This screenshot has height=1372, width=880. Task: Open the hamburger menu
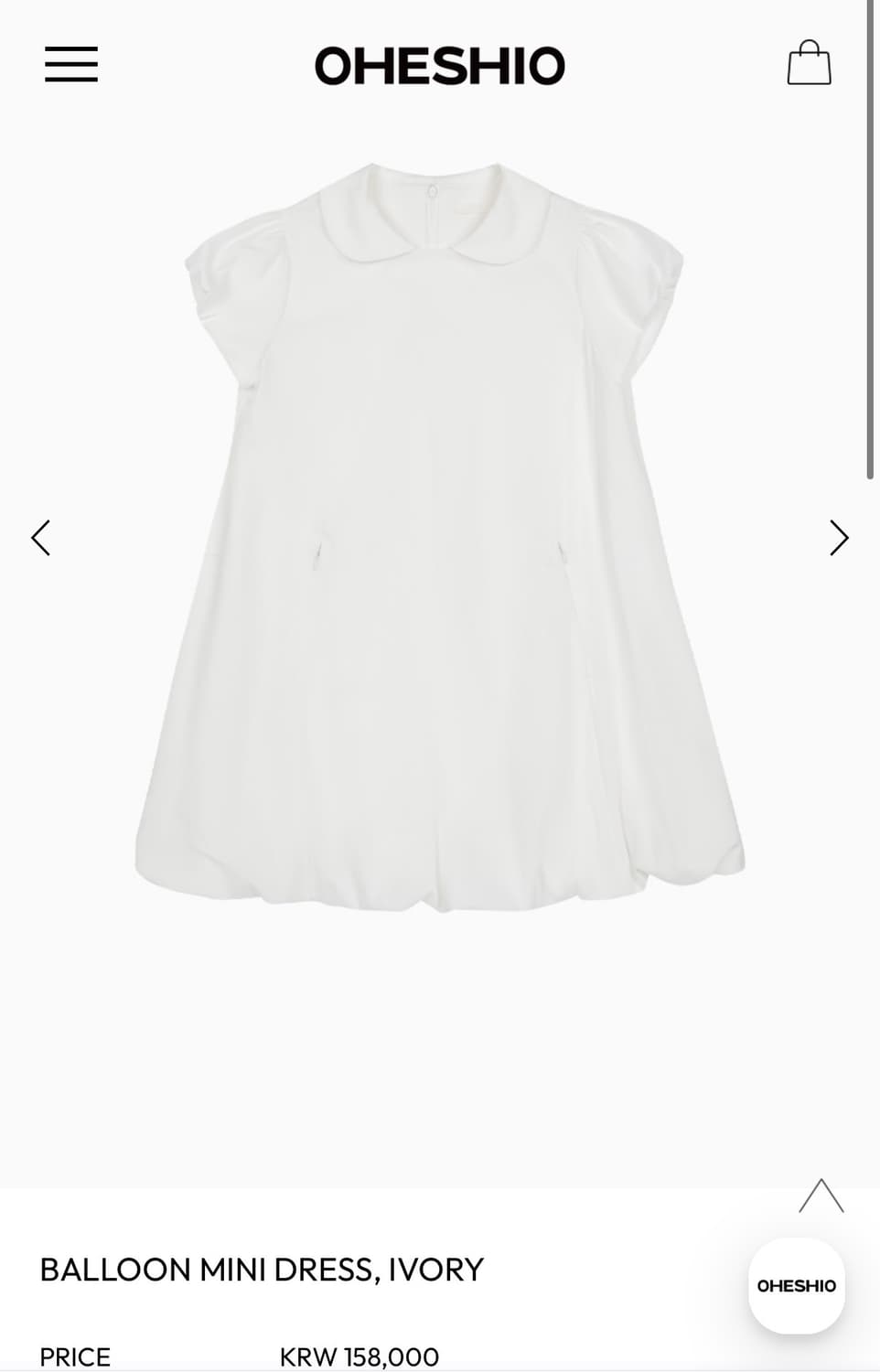pyautogui.click(x=71, y=64)
